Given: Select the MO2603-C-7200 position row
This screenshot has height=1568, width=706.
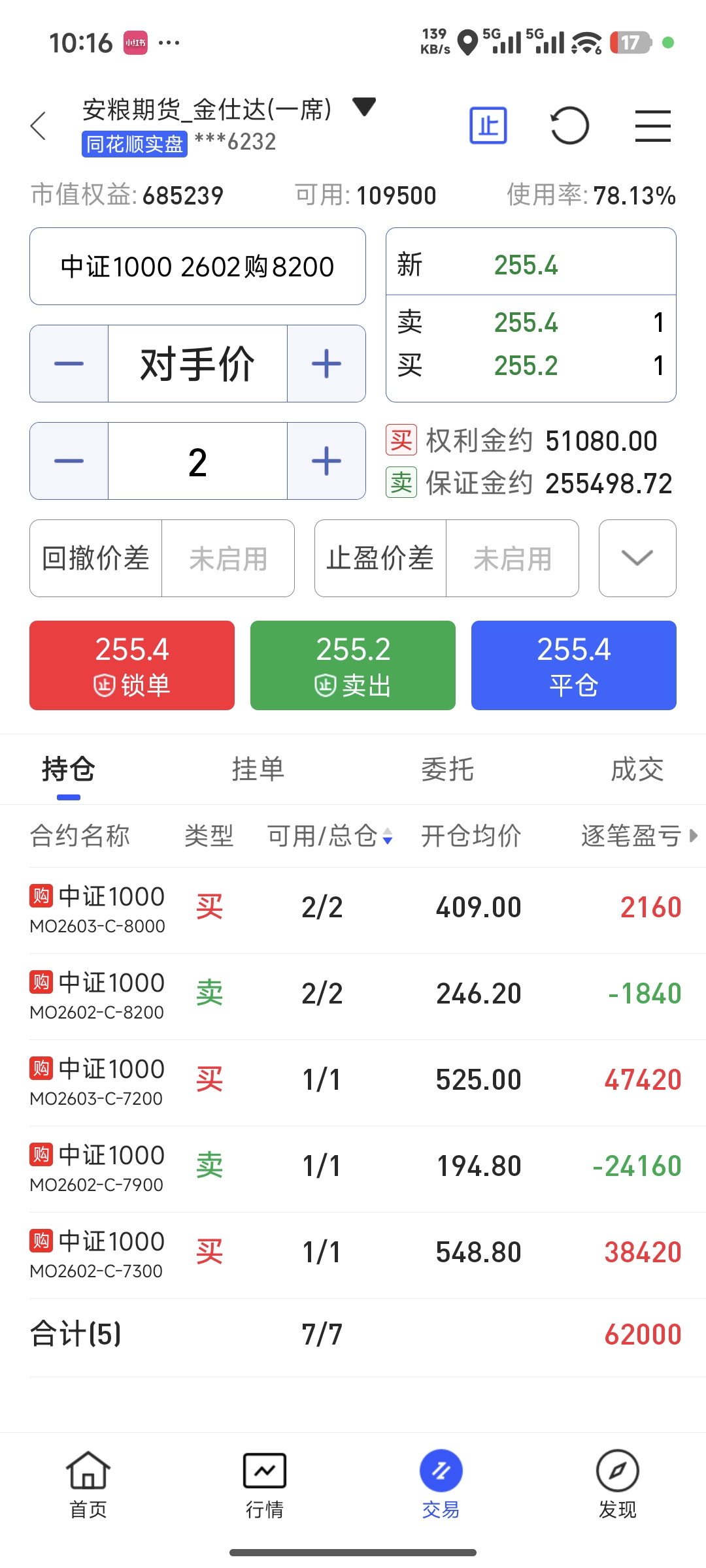Looking at the screenshot, I should 353,1082.
